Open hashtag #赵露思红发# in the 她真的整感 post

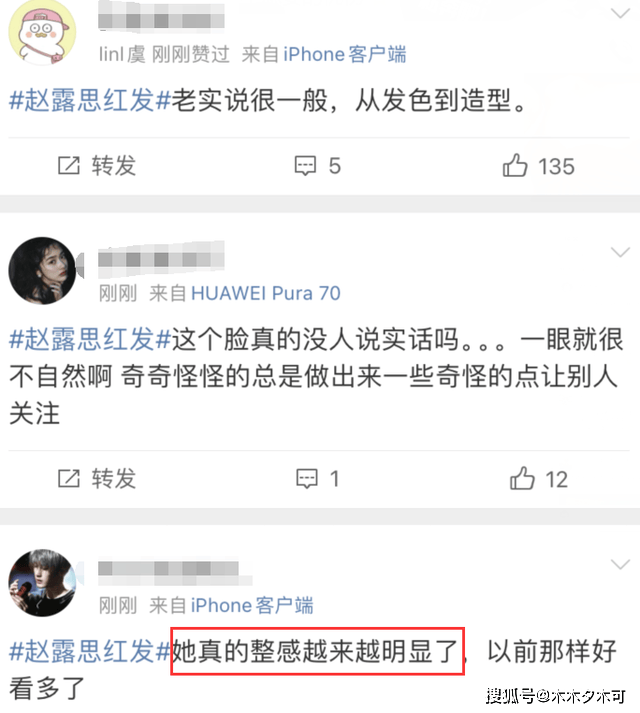tap(87, 653)
